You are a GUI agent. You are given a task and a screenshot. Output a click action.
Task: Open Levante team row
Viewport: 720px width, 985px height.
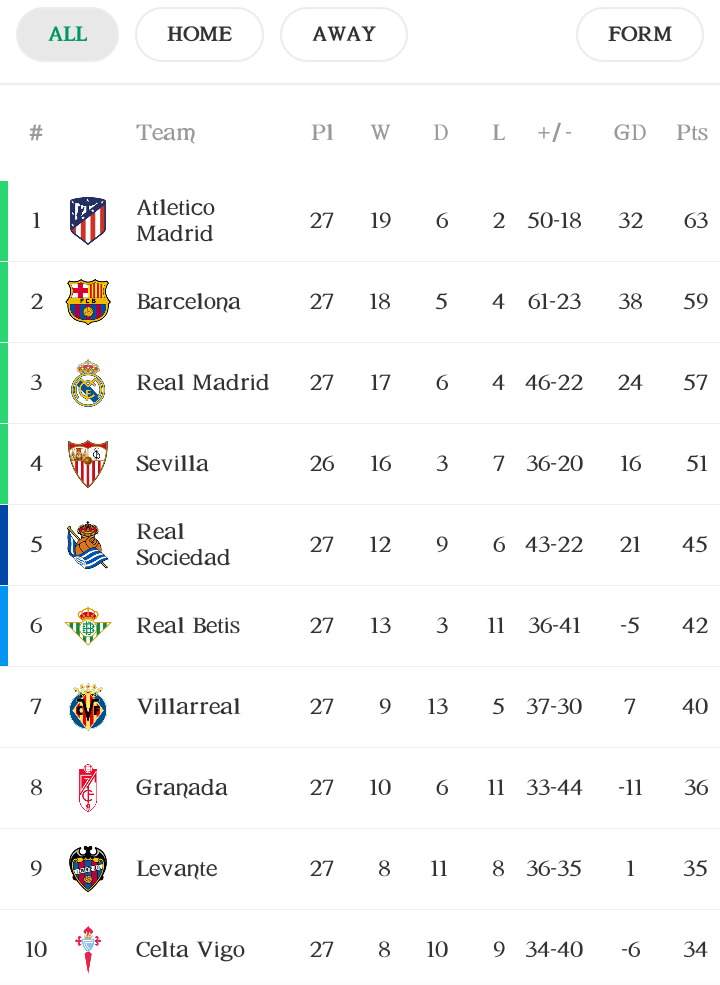tap(176, 869)
